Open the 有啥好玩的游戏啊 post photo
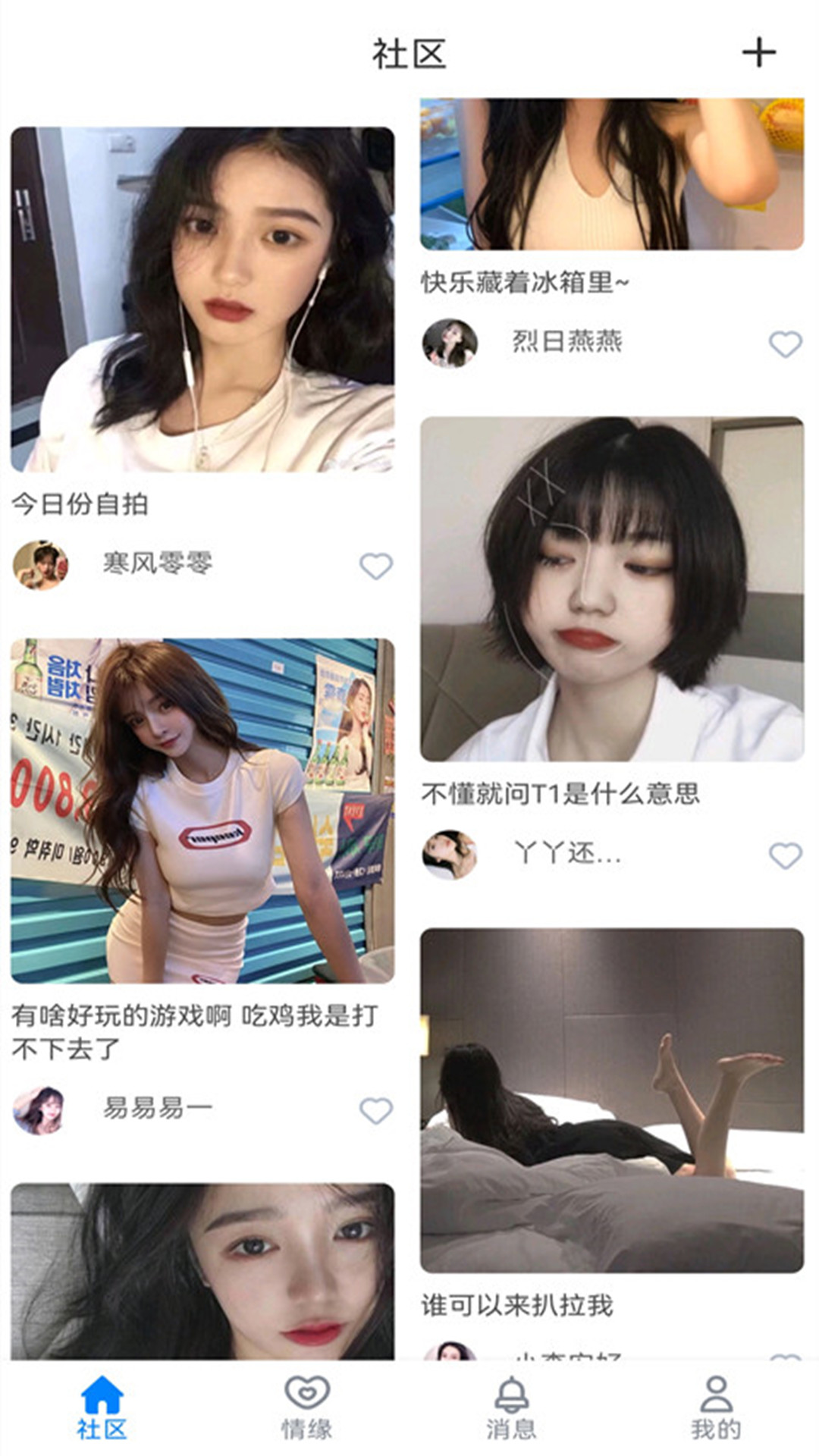The height and width of the screenshot is (1456, 819). (202, 810)
